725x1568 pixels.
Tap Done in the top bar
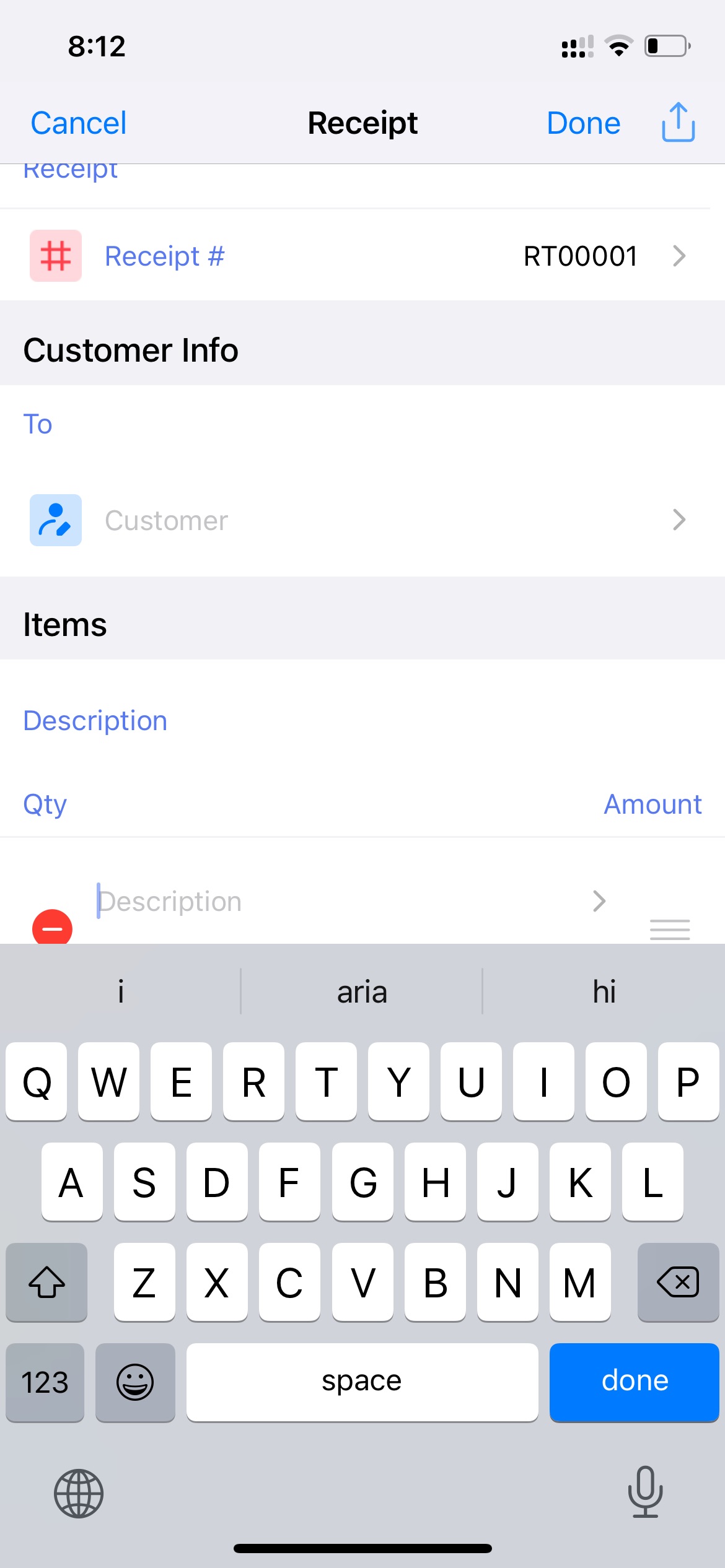click(583, 123)
